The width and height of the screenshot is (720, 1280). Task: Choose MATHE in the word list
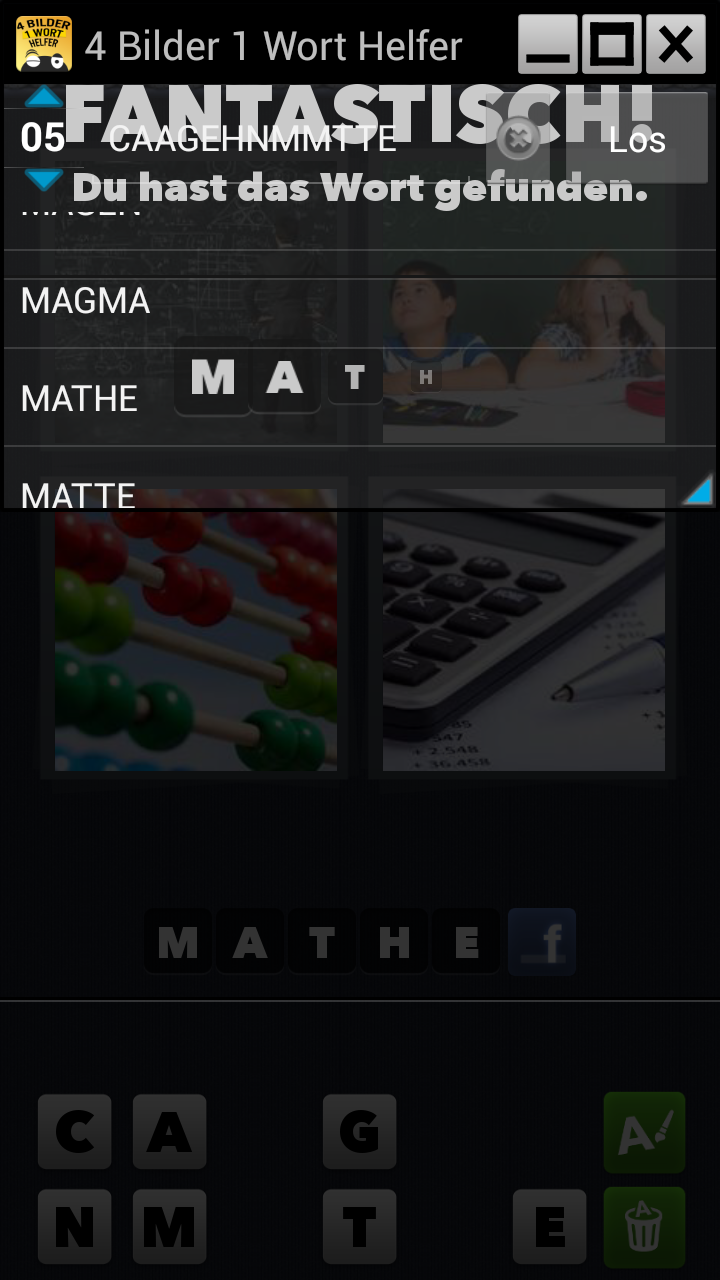[x=80, y=398]
